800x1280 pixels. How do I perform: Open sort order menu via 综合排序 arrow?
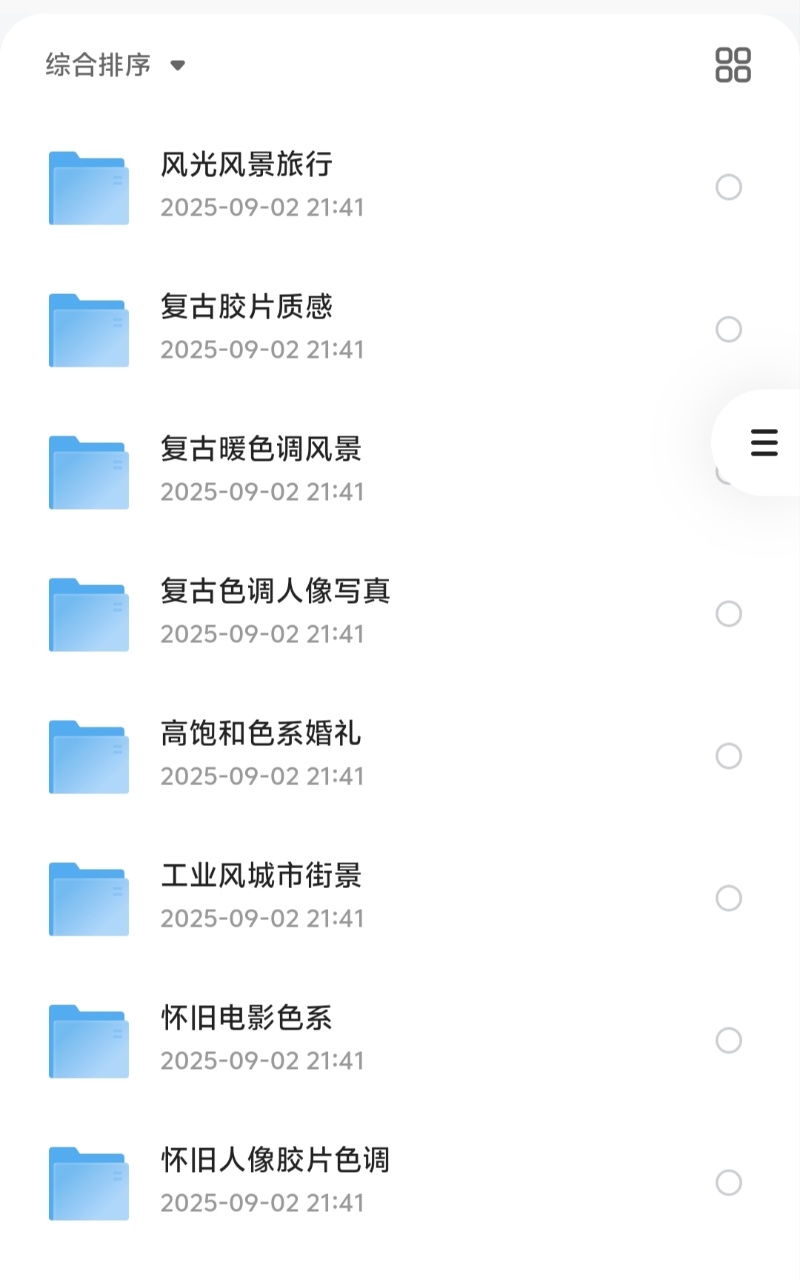coord(177,66)
